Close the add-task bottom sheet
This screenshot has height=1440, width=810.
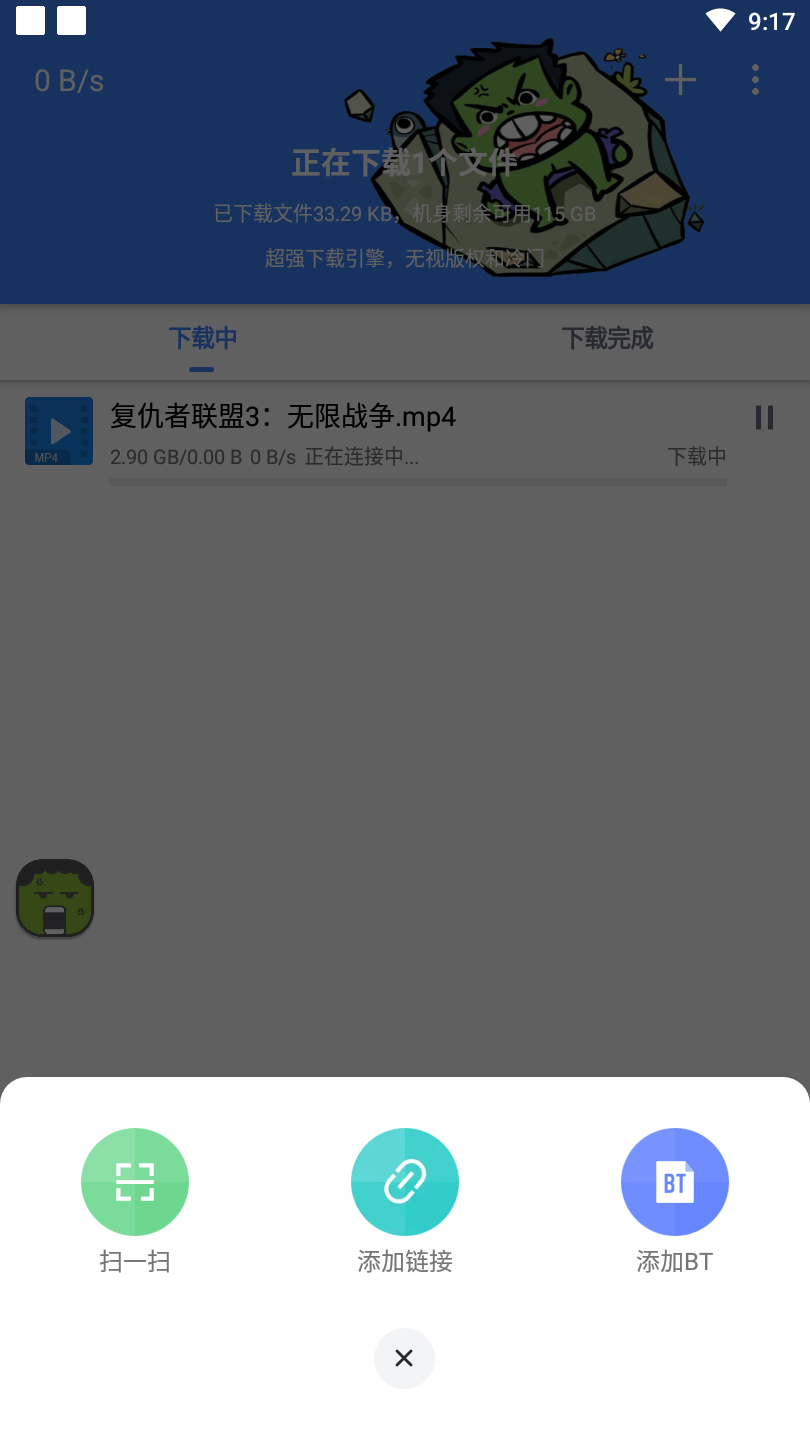(x=404, y=1358)
